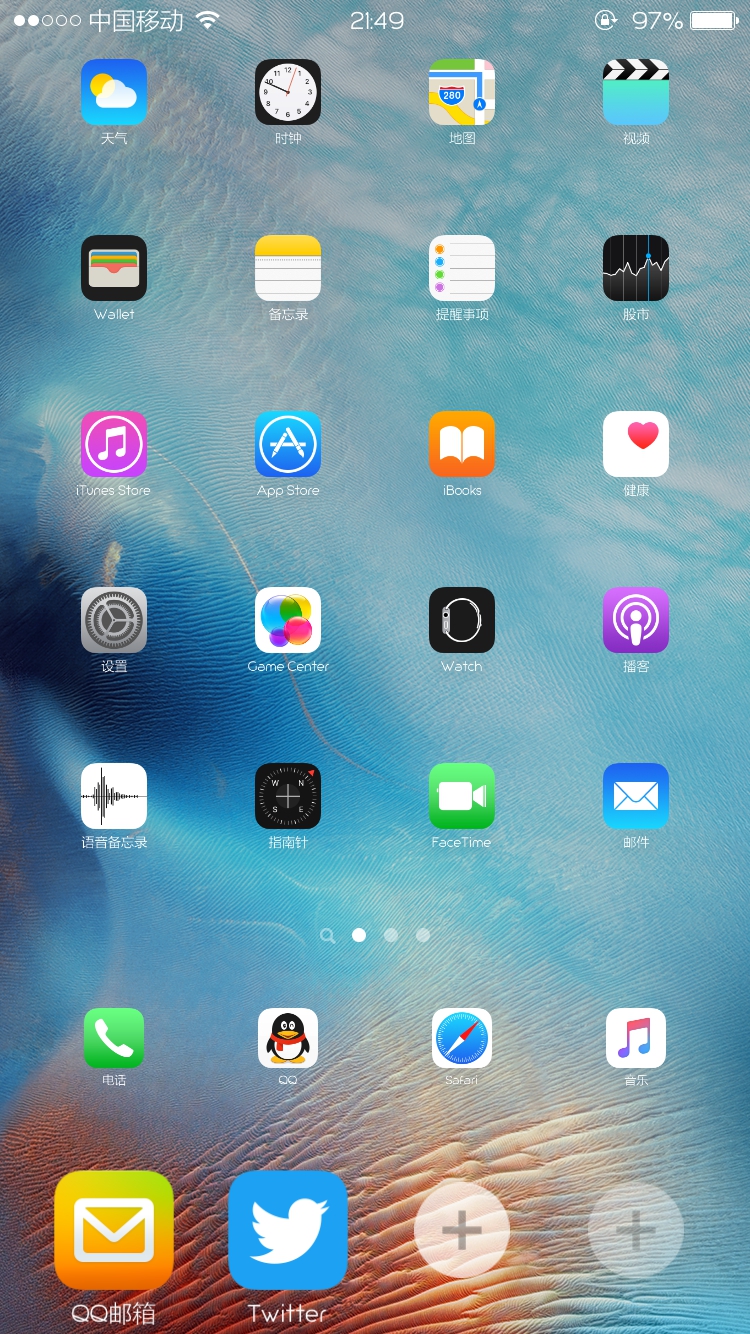The image size is (750, 1334).
Task: Open 设置 settings
Action: coord(114,620)
